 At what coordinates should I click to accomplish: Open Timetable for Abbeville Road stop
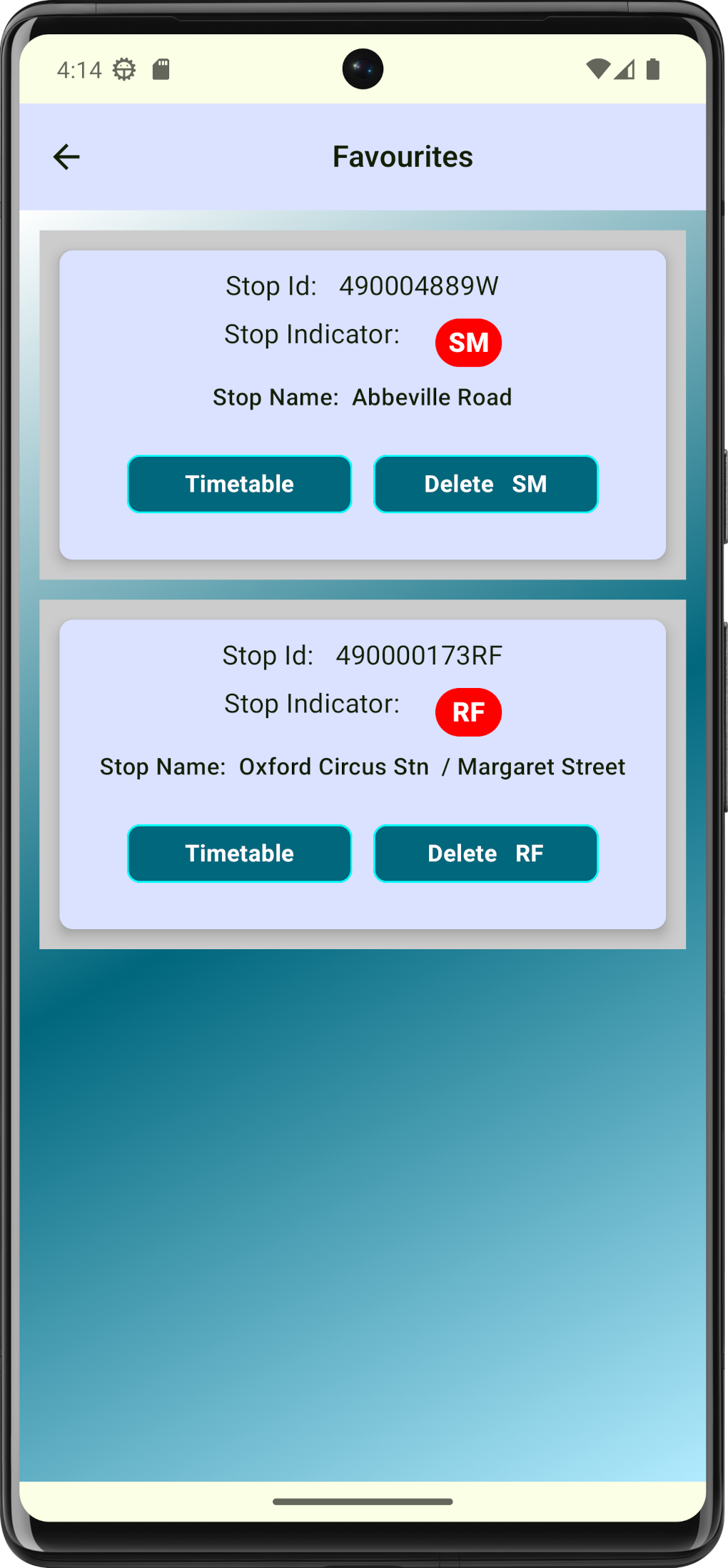239,484
